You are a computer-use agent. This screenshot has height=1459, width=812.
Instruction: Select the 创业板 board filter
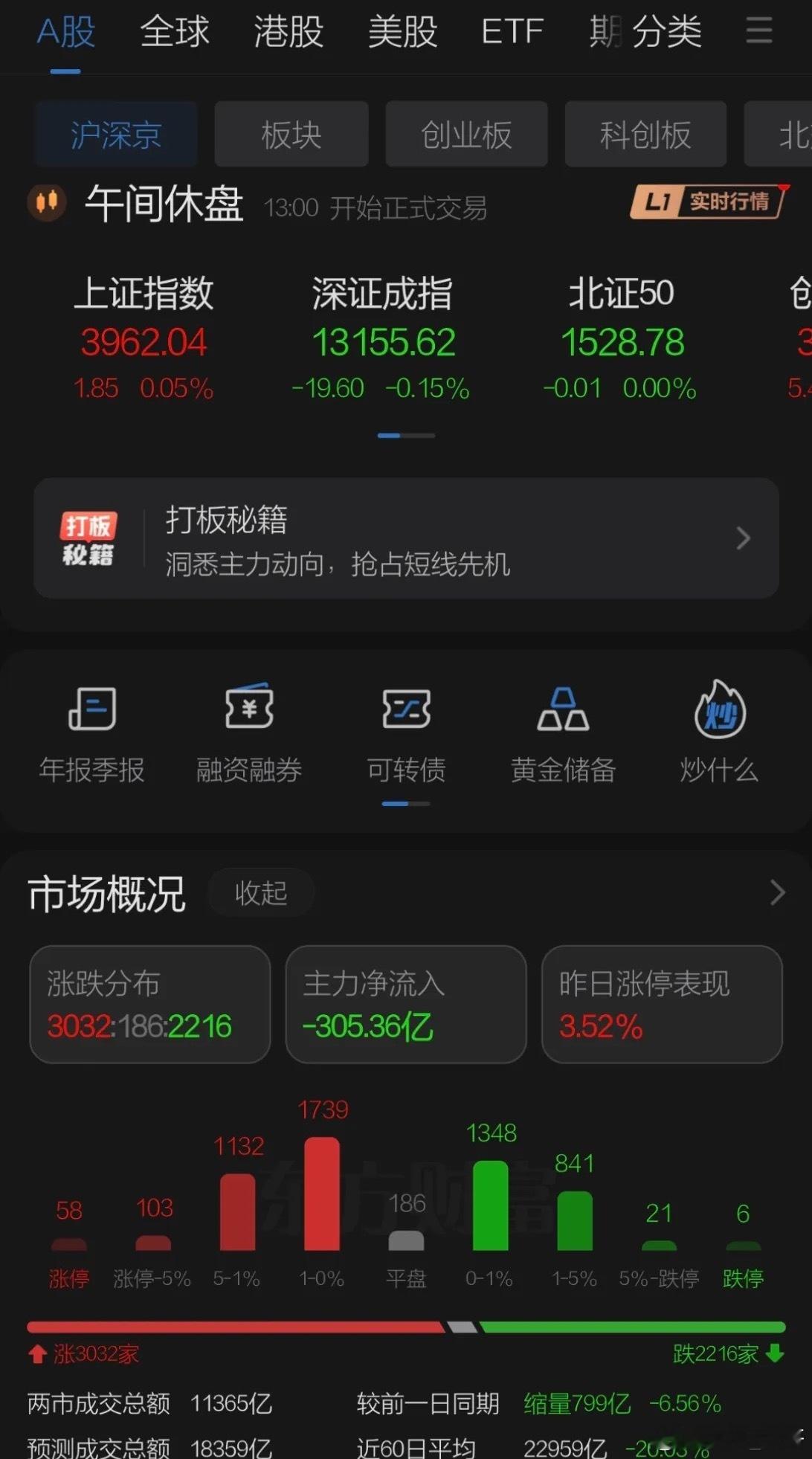[x=466, y=134]
